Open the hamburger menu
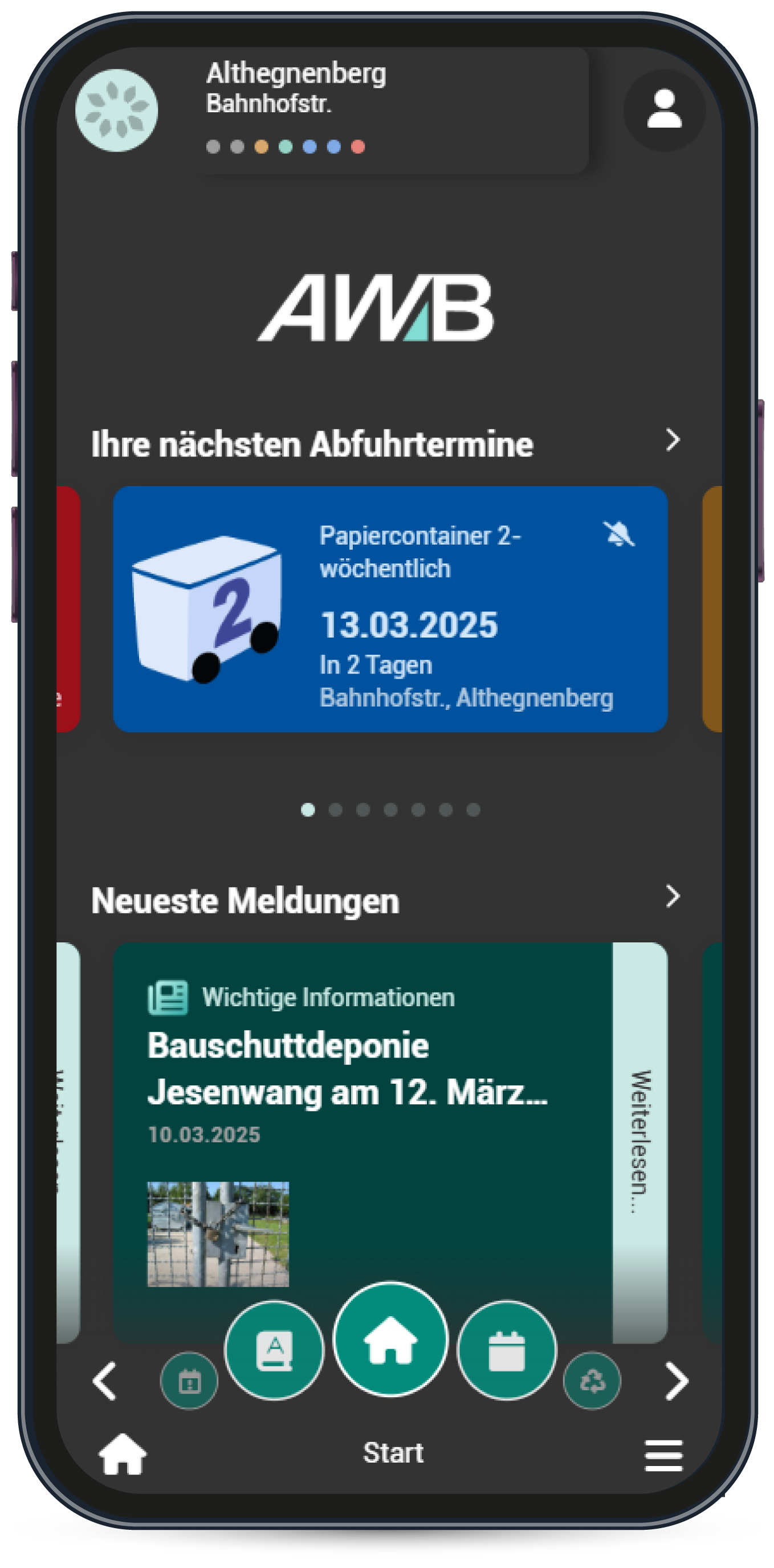Image resolution: width=774 pixels, height=1568 pixels. pyautogui.click(x=663, y=1455)
